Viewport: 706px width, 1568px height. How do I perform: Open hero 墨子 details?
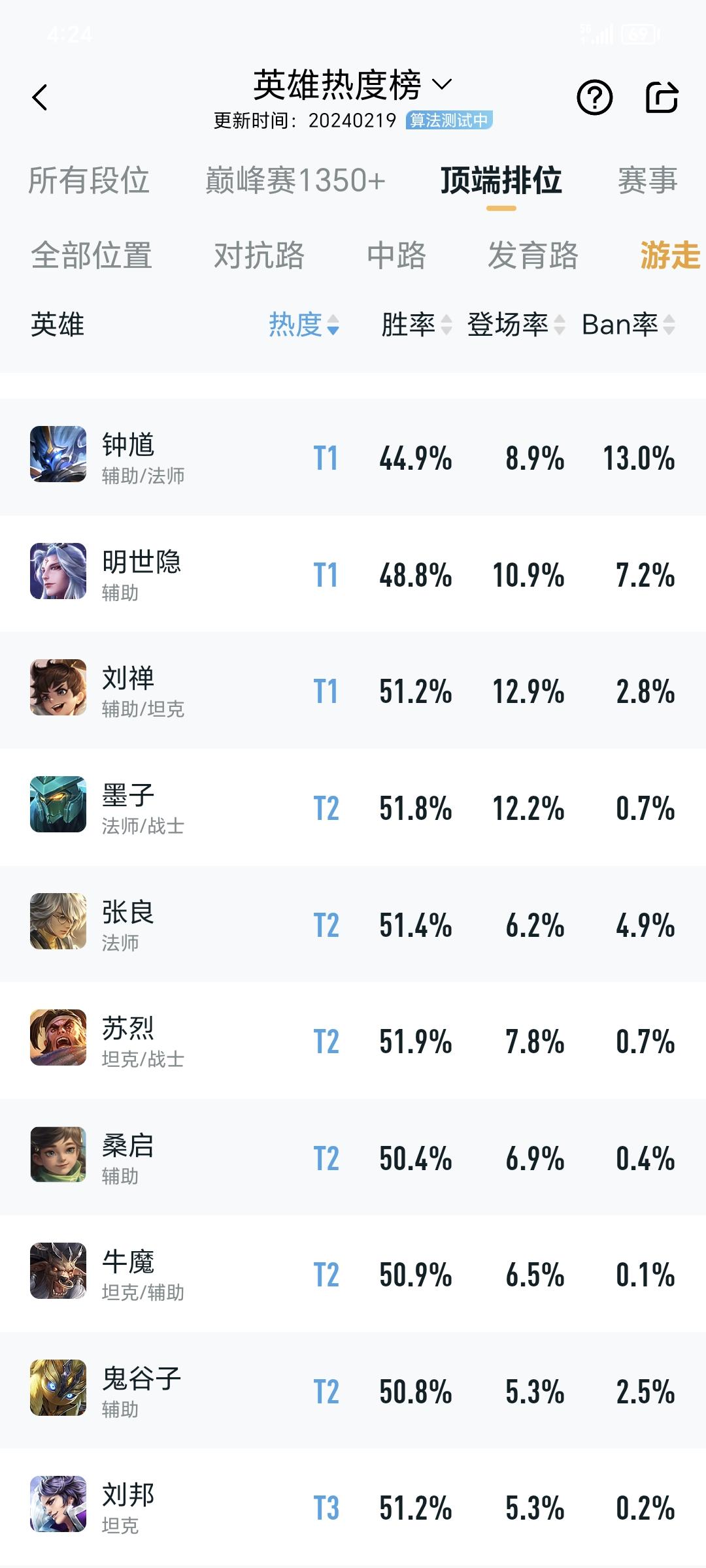click(x=128, y=808)
